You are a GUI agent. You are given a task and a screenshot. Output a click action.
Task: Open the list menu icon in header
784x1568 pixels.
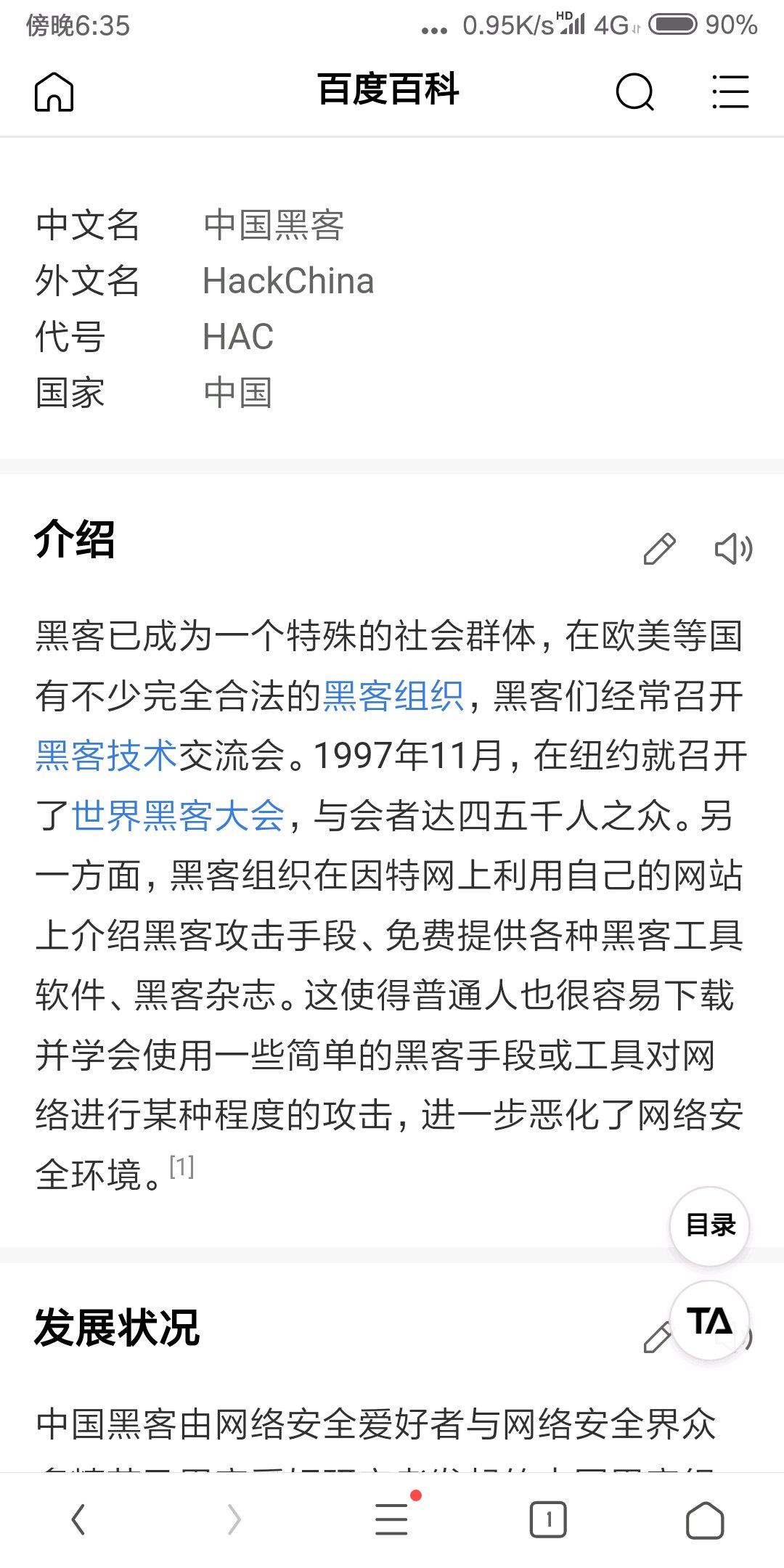730,91
